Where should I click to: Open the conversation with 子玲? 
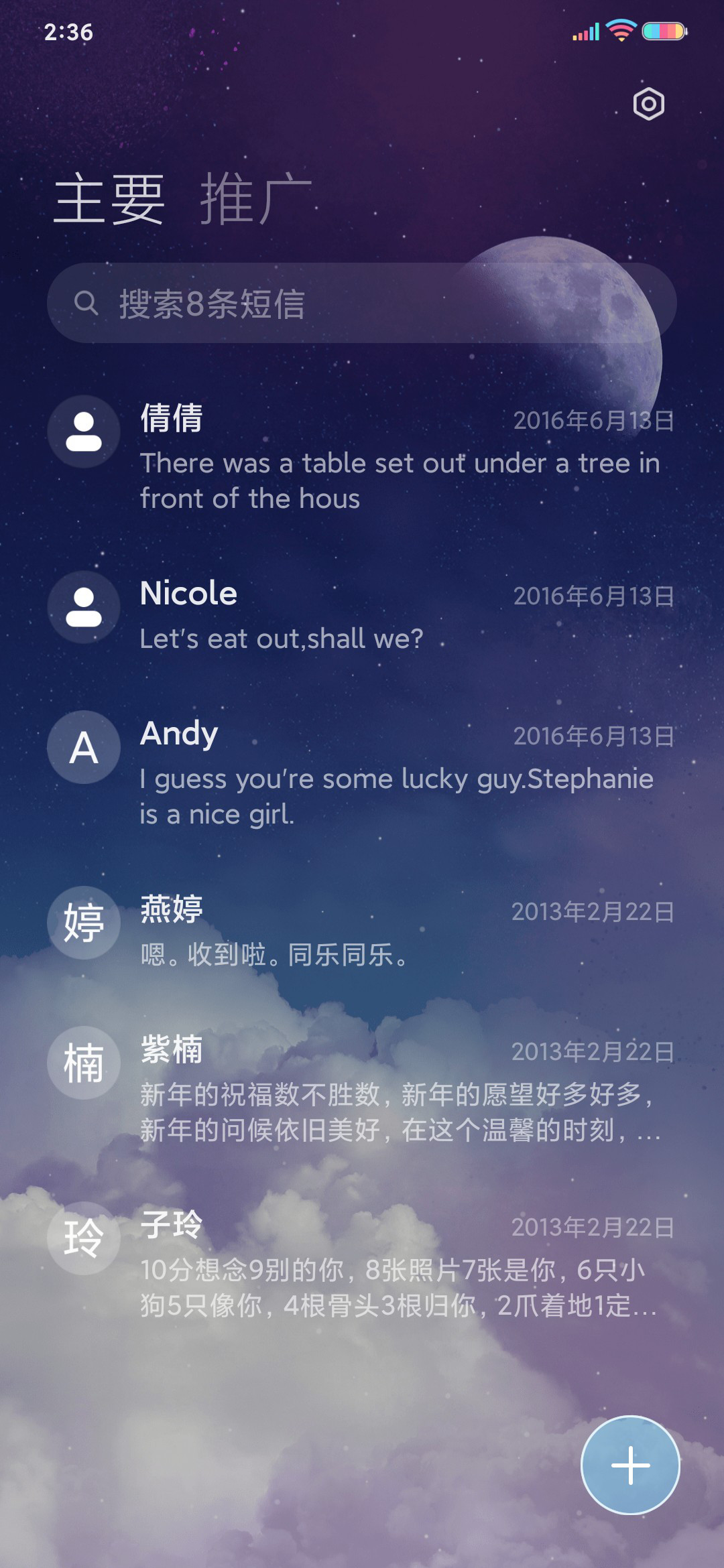pos(362,1263)
